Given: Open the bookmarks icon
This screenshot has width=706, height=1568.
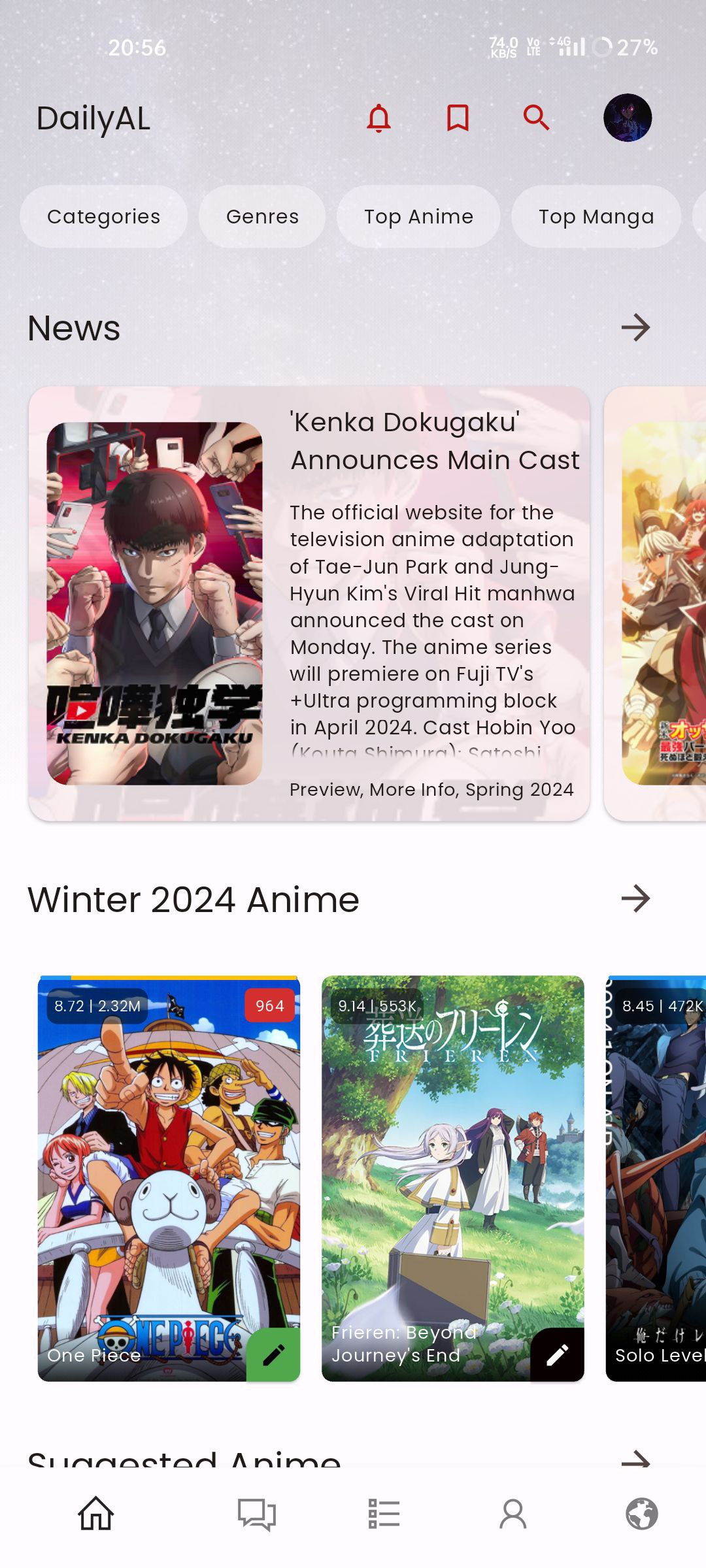Looking at the screenshot, I should (458, 118).
